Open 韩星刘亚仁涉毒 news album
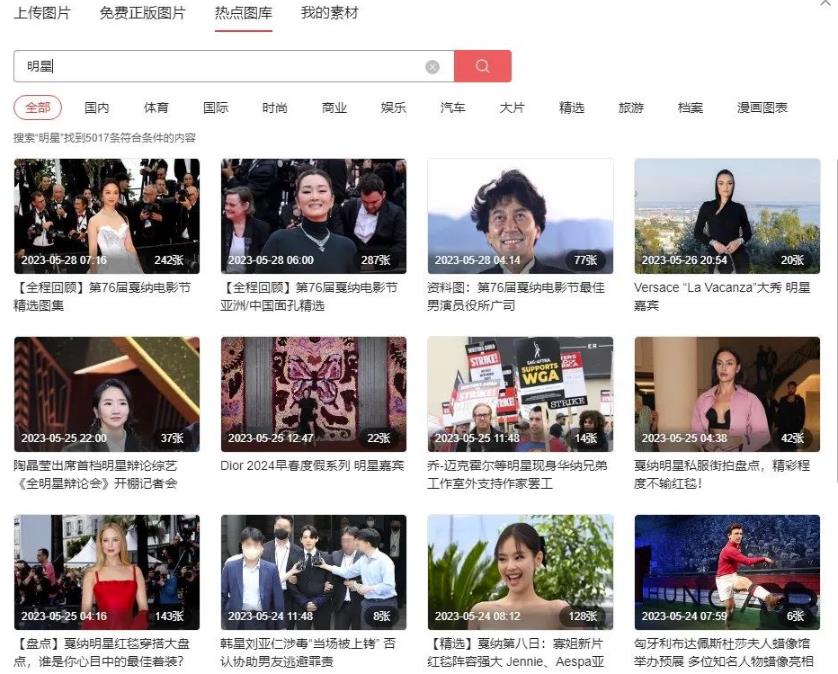 point(313,572)
